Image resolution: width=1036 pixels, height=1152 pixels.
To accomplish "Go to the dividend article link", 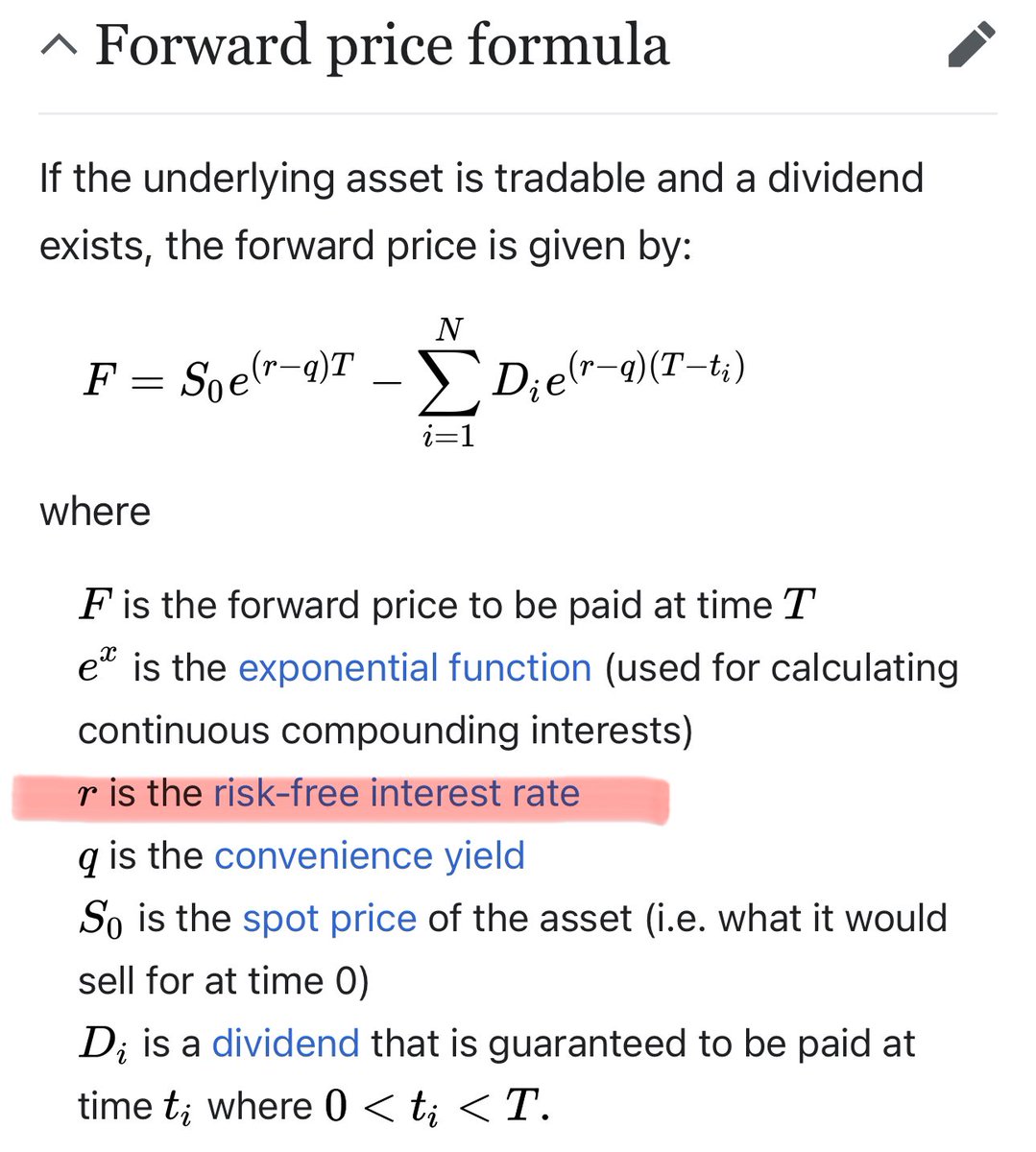I will pos(285,1044).
